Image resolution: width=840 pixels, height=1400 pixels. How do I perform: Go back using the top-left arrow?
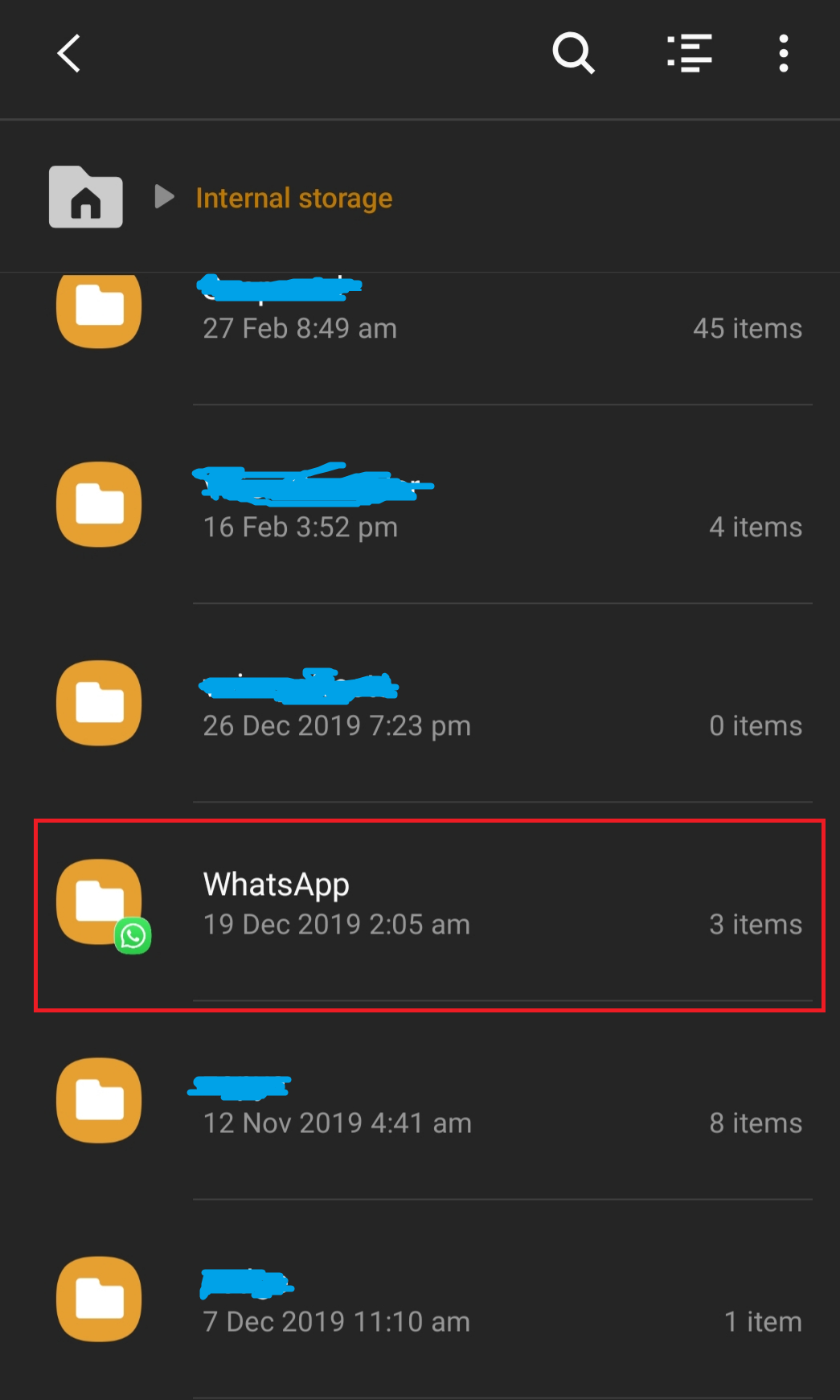click(x=70, y=54)
